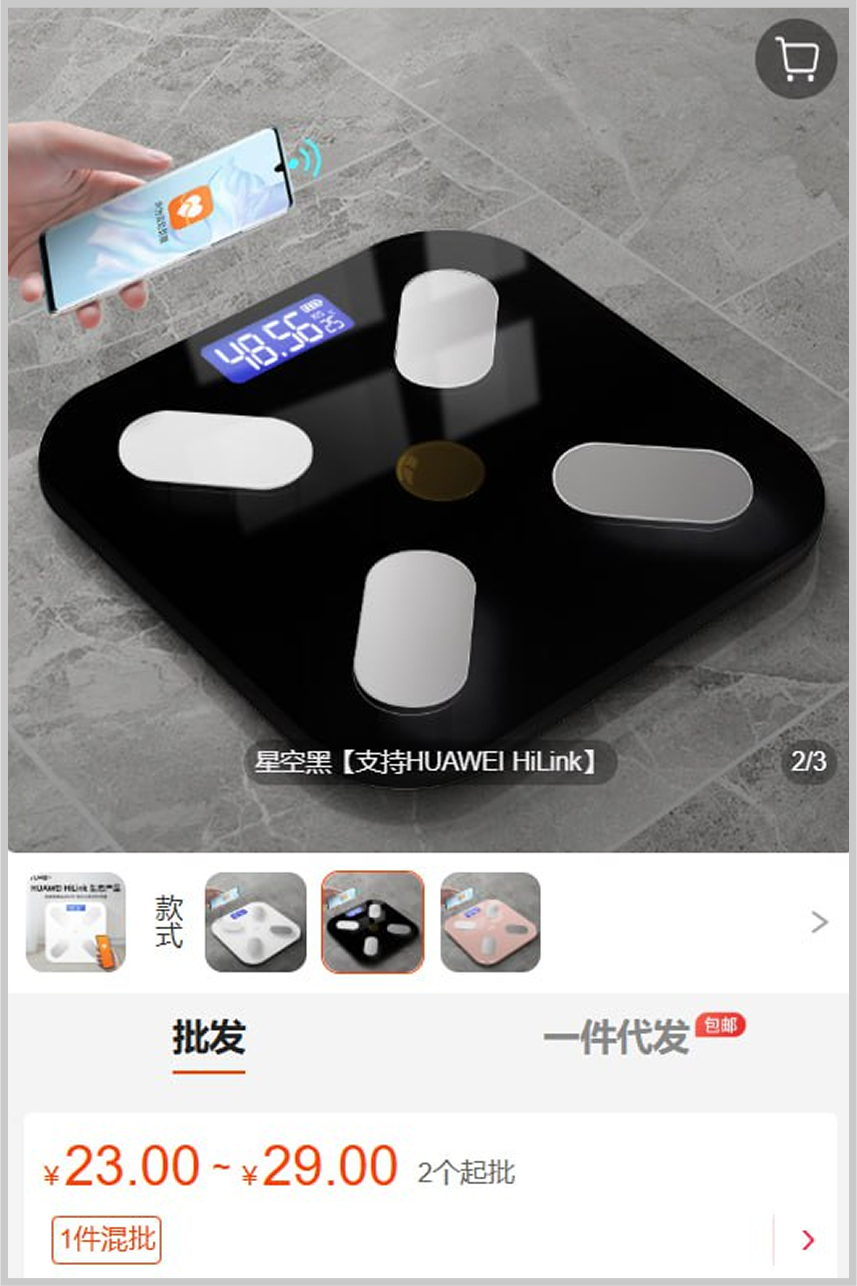
Task: Select the black scale style thumbnail
Action: click(x=372, y=922)
